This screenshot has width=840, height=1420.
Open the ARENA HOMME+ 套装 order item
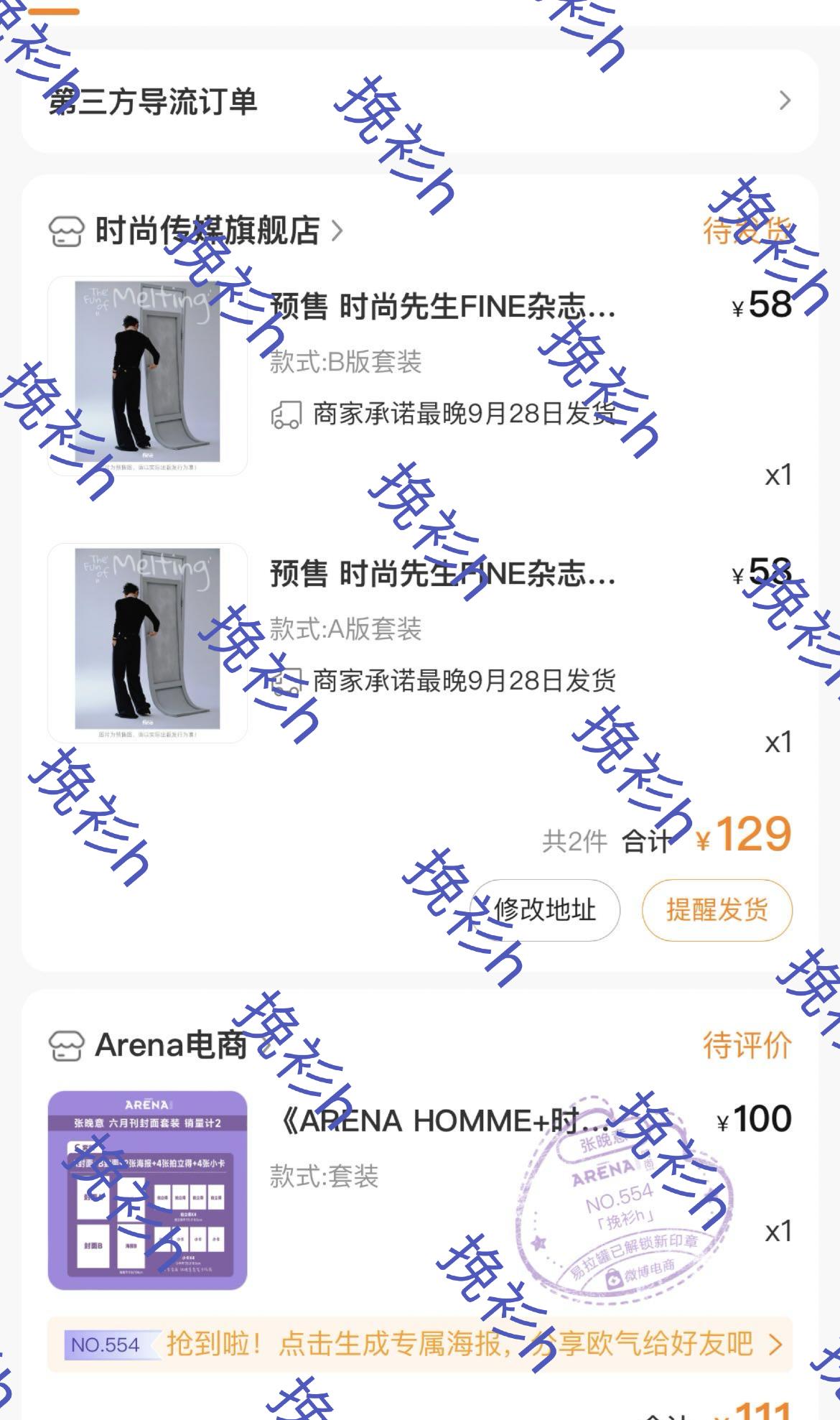pyautogui.click(x=420, y=1190)
